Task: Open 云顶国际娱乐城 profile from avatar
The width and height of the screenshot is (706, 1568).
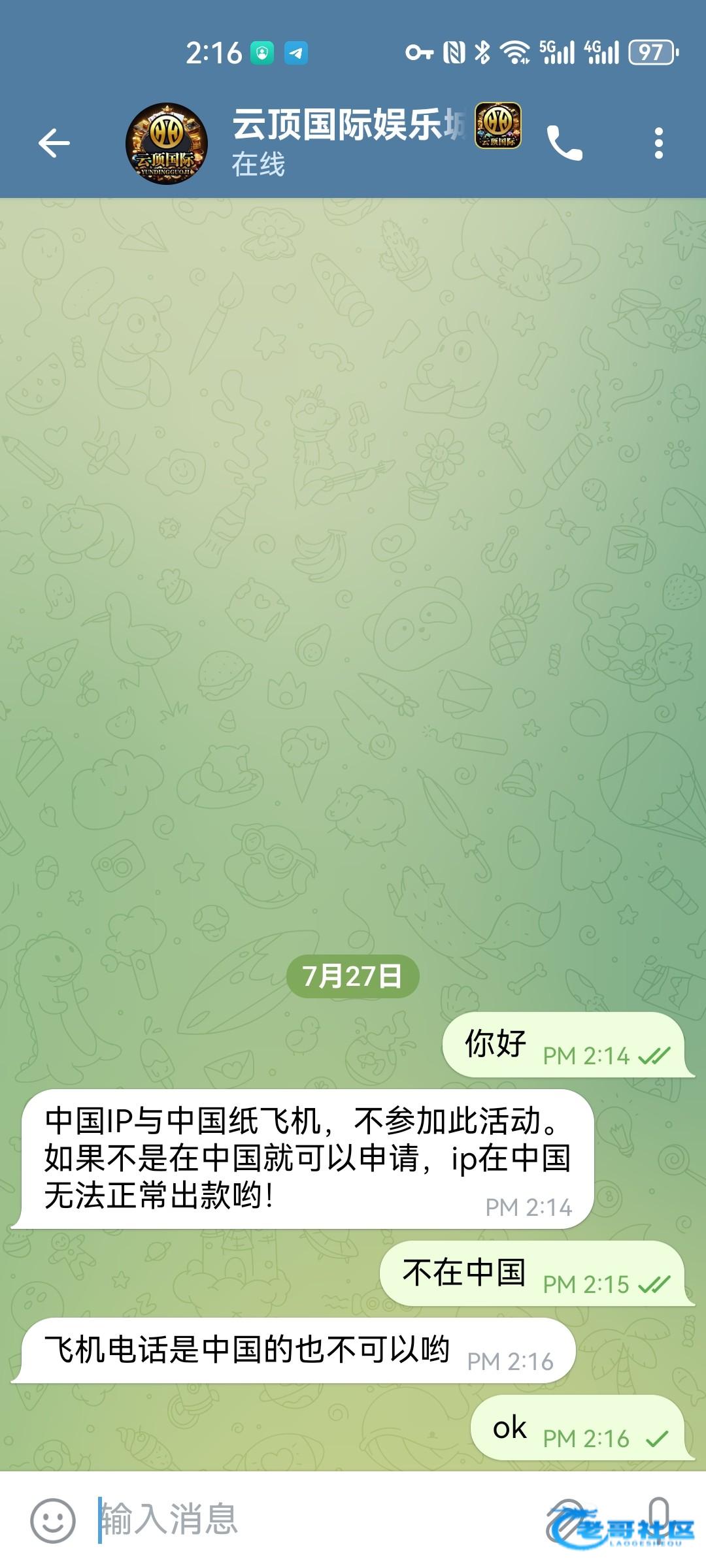Action: coord(167,143)
